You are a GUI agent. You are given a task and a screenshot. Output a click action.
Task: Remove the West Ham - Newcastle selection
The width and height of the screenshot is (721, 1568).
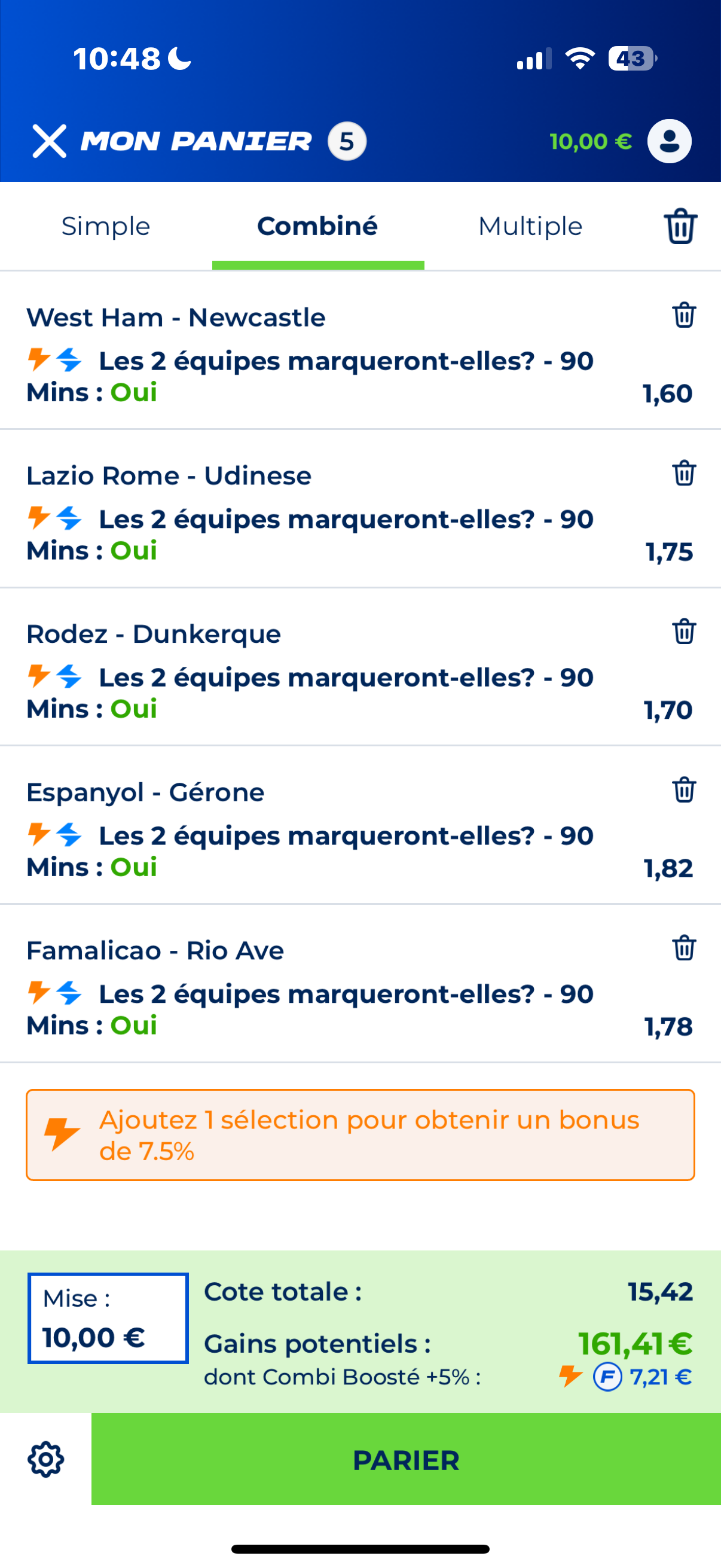click(684, 315)
